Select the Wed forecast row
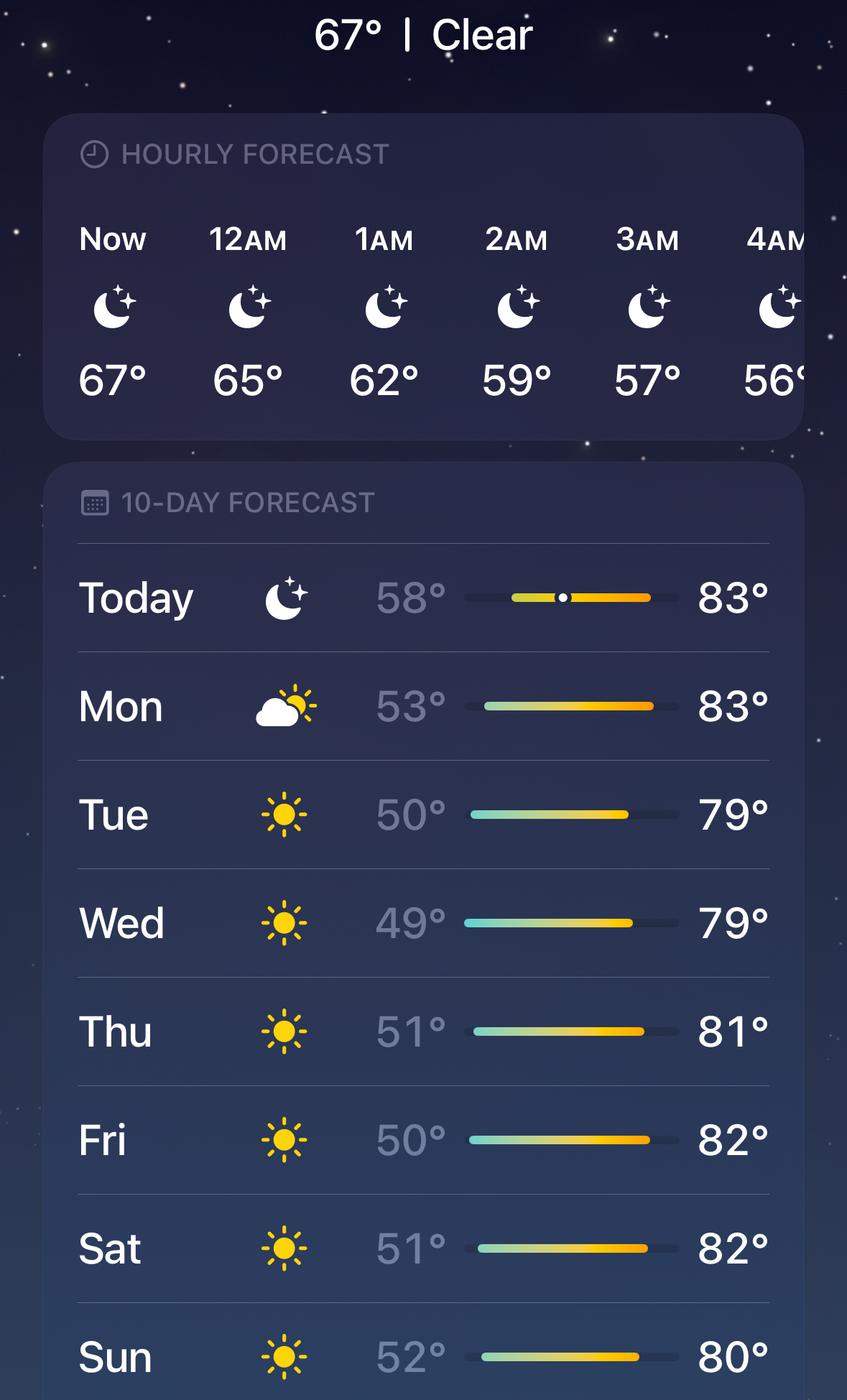The image size is (847, 1400). [x=422, y=924]
